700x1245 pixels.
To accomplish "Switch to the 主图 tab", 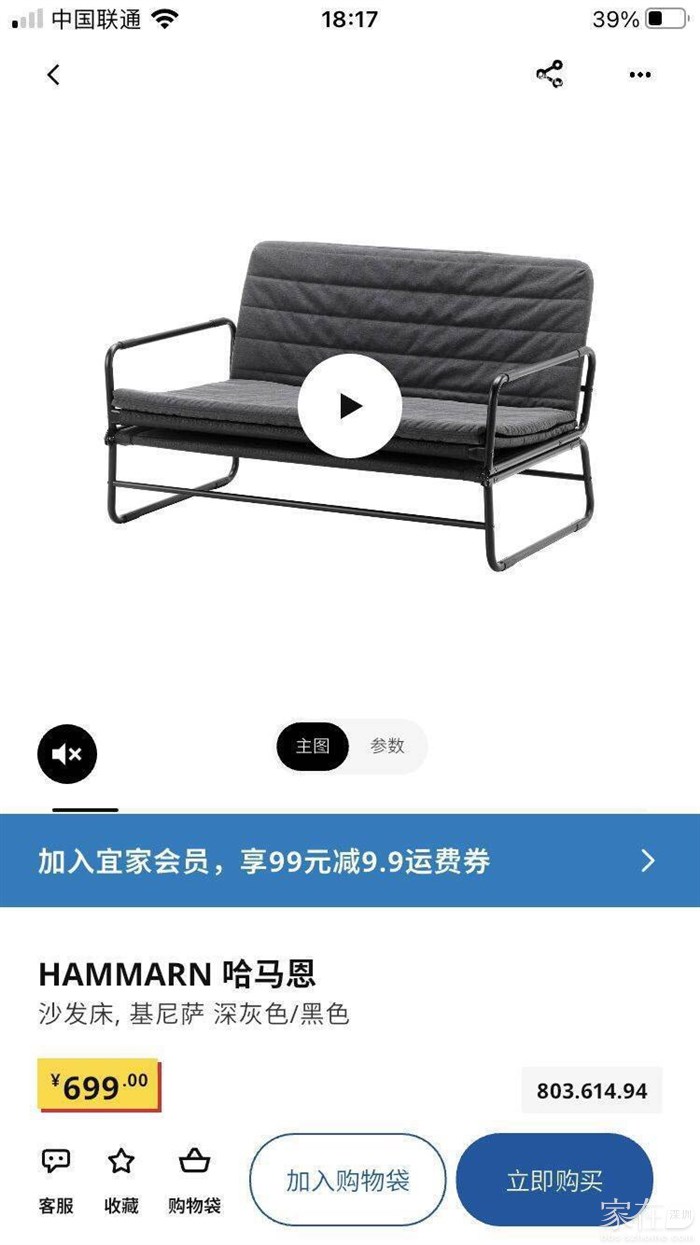I will click(x=313, y=746).
